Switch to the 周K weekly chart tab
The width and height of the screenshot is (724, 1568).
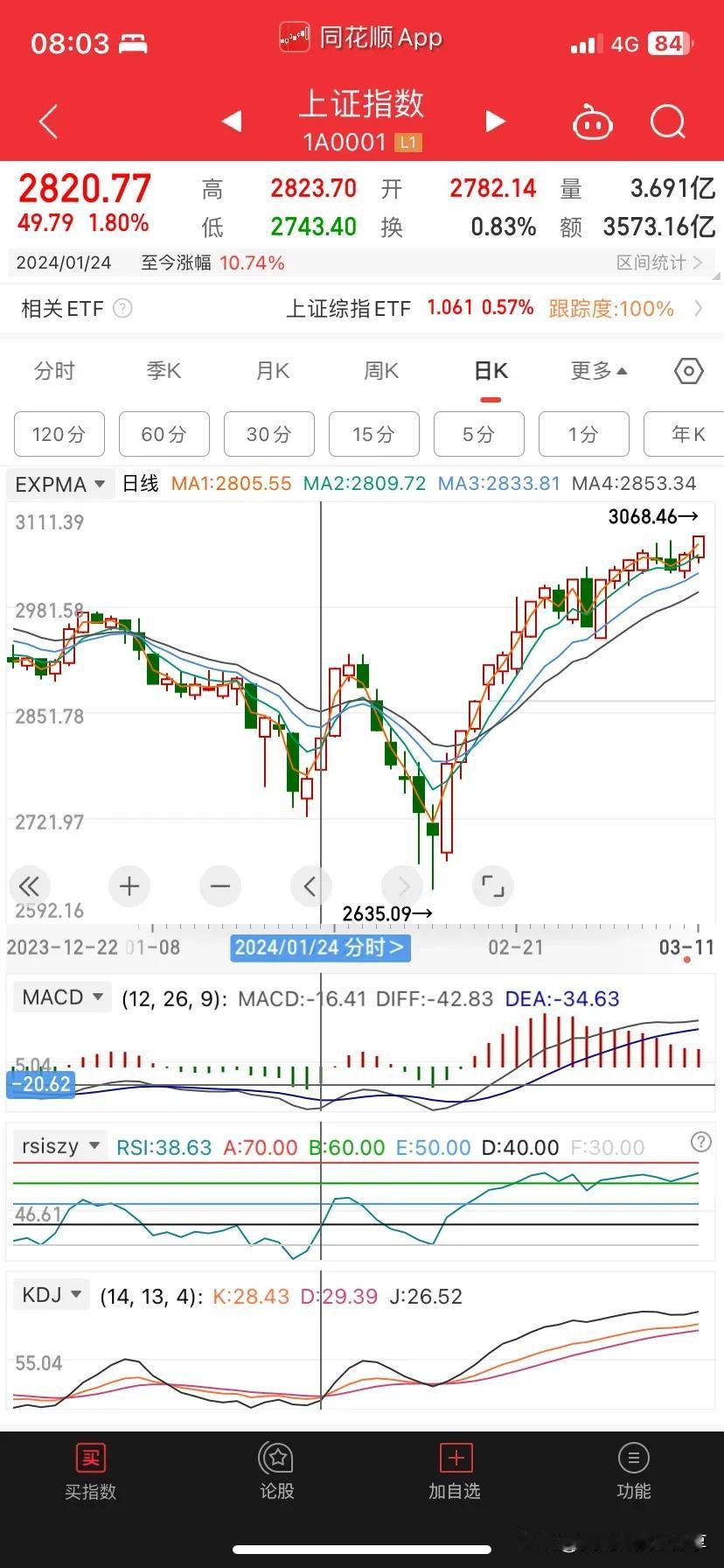point(381,371)
